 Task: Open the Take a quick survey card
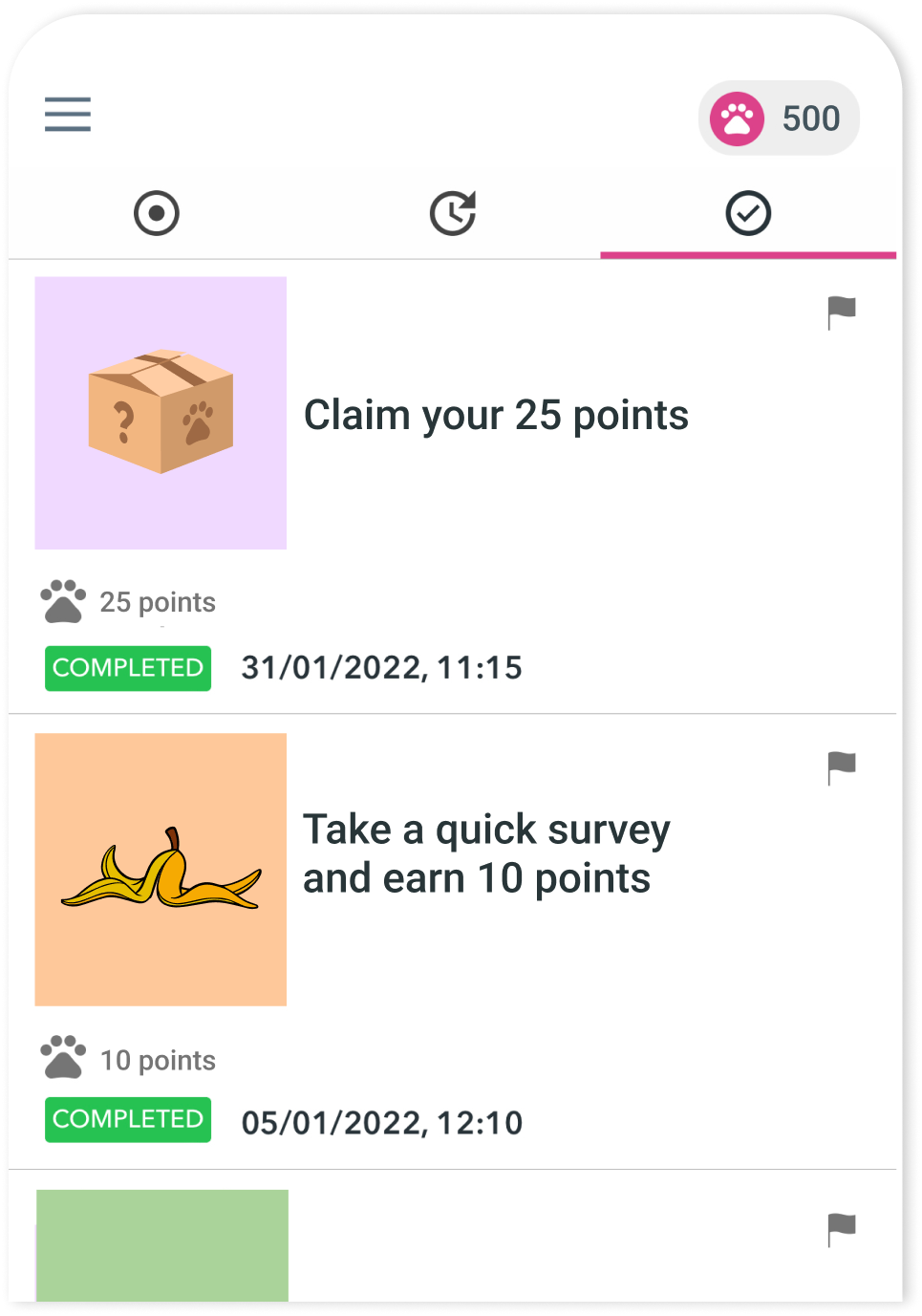485,853
